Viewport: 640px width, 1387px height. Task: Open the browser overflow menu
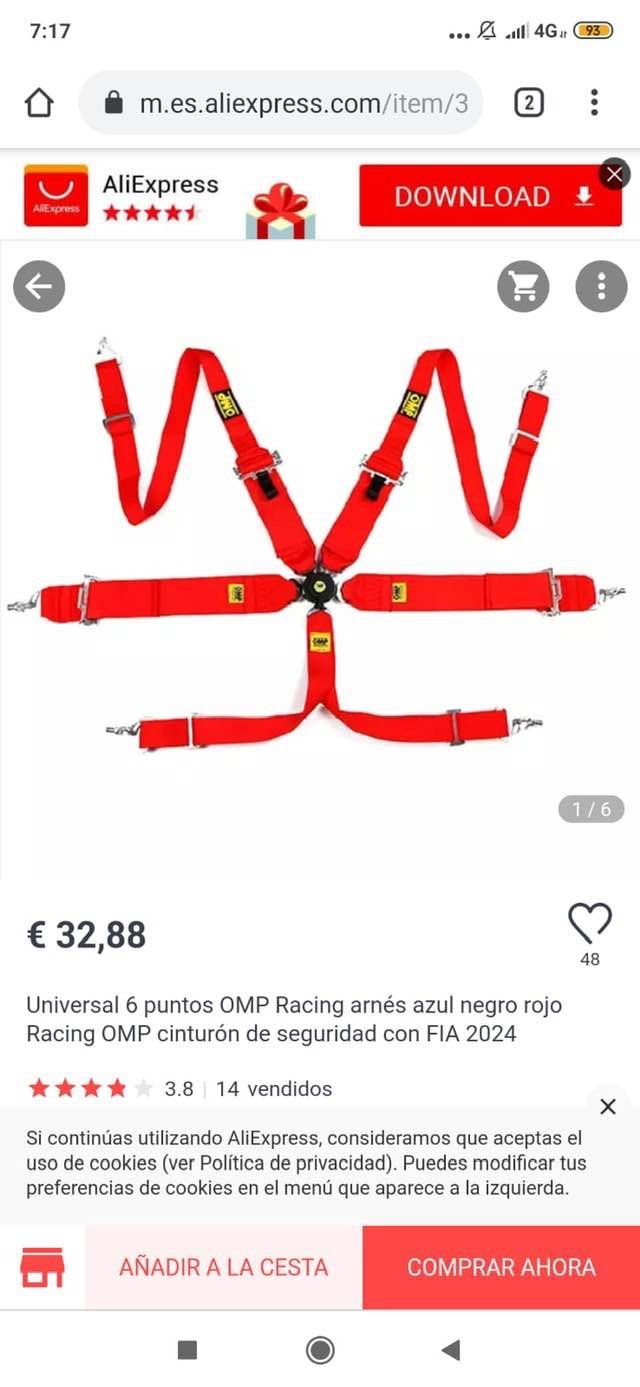[x=594, y=102]
